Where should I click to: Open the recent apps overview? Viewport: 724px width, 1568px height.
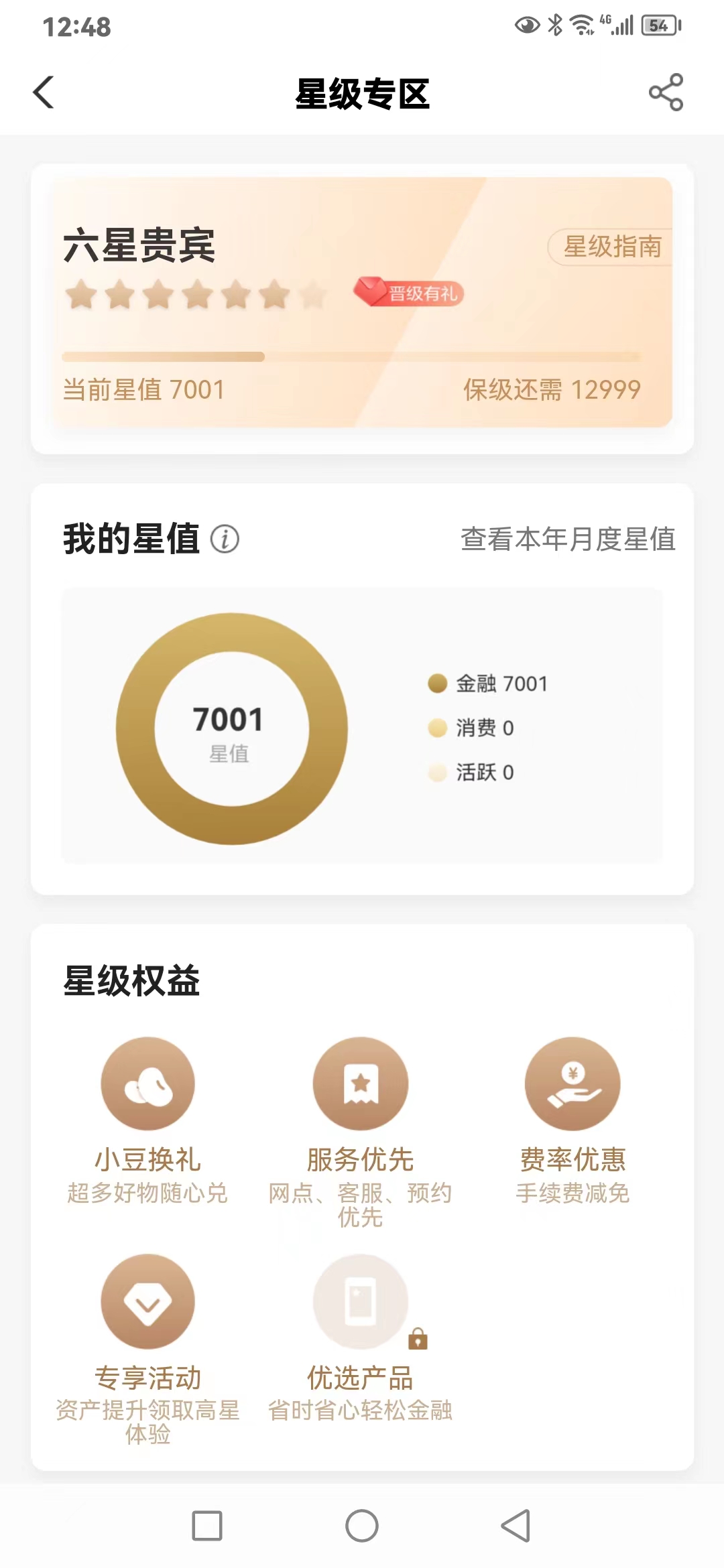207,1526
